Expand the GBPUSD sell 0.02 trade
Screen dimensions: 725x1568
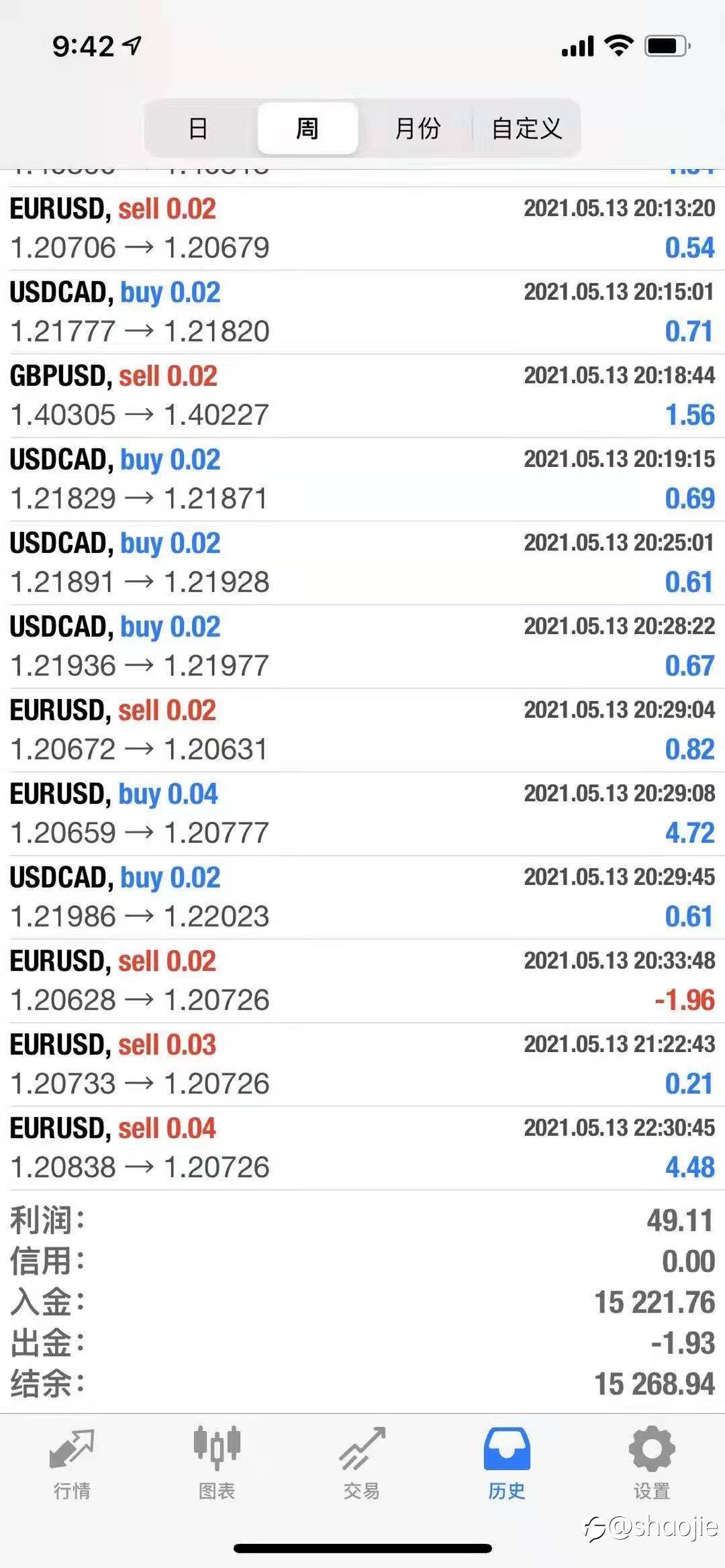pyautogui.click(x=362, y=396)
